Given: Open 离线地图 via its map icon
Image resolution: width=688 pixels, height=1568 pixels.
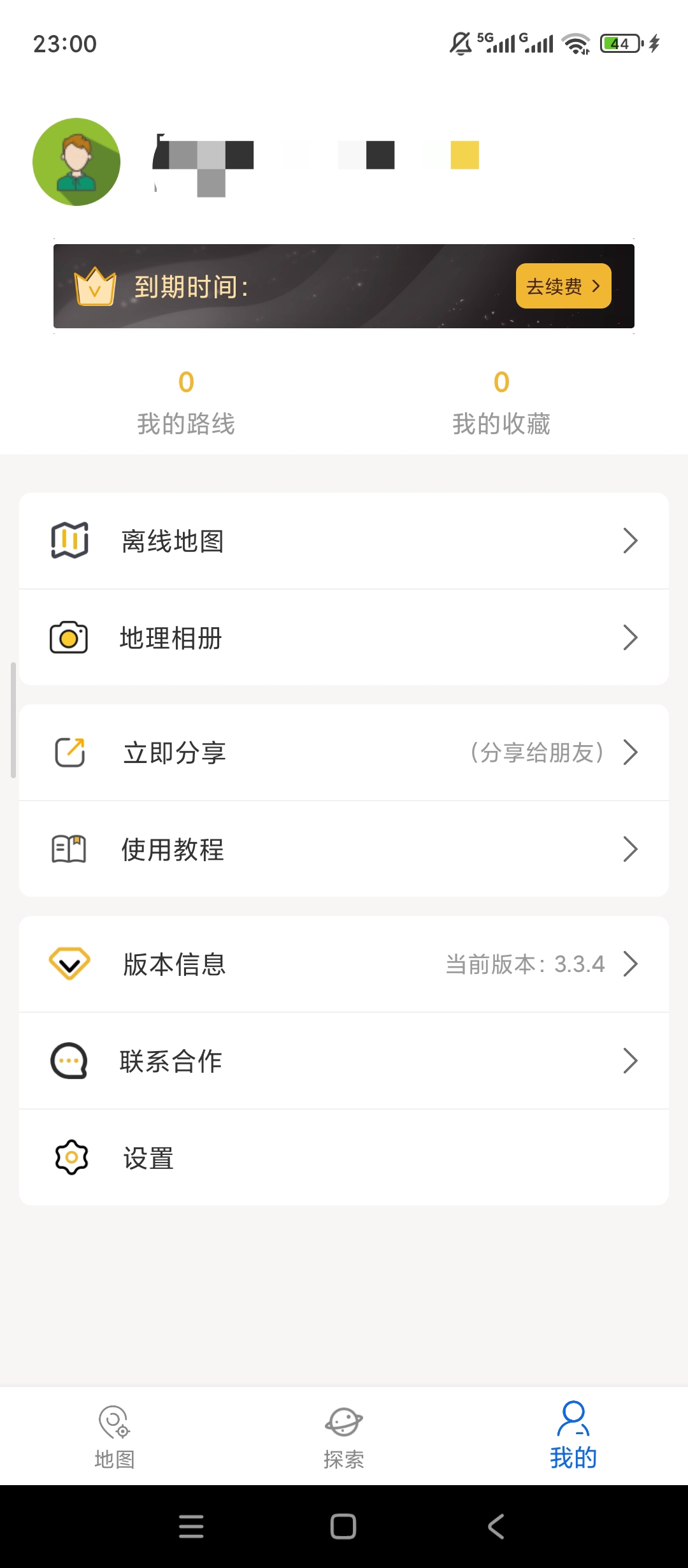Looking at the screenshot, I should [x=70, y=540].
